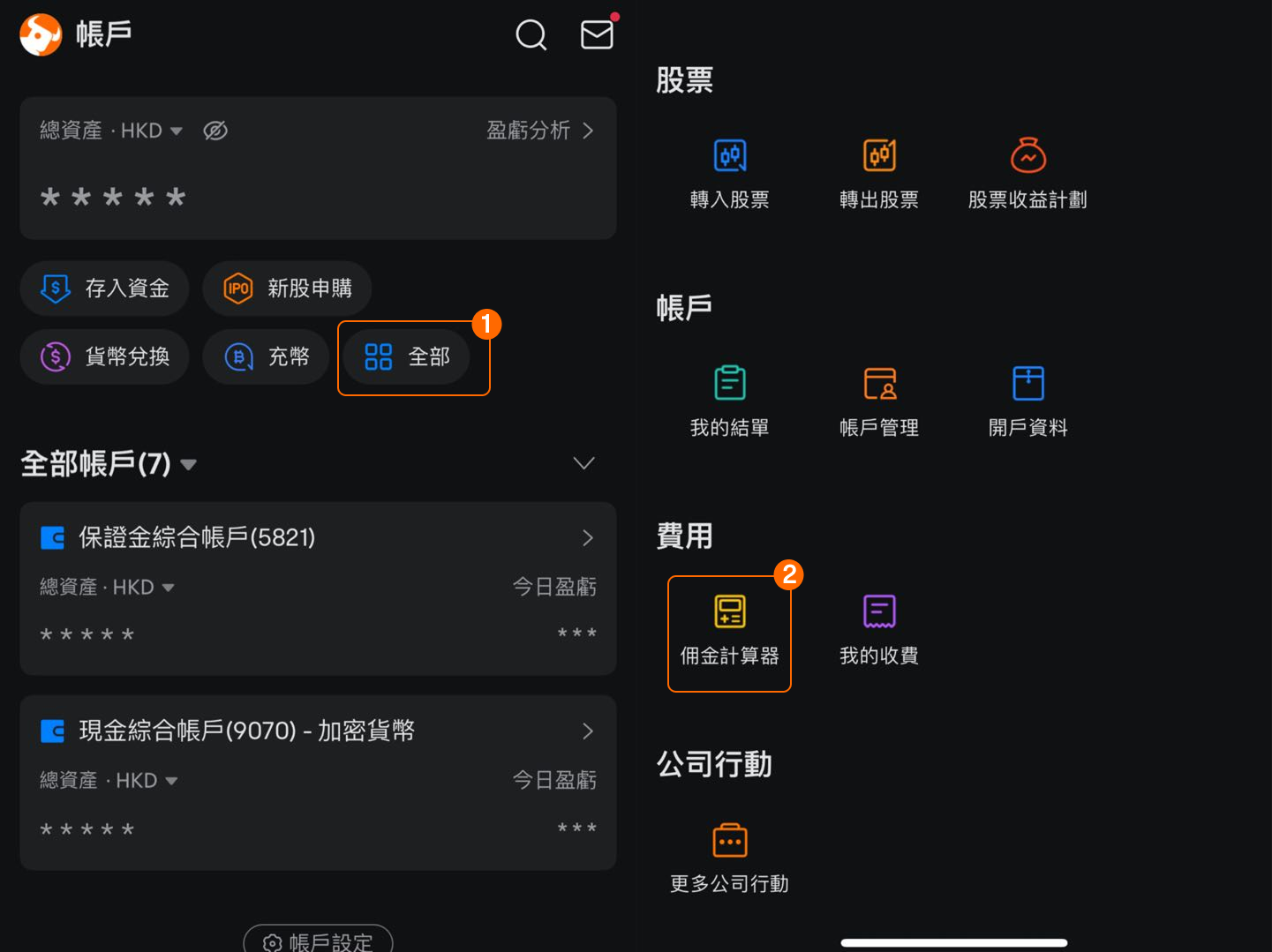Open 股票收益計劃
The image size is (1272, 952).
coord(1027,174)
